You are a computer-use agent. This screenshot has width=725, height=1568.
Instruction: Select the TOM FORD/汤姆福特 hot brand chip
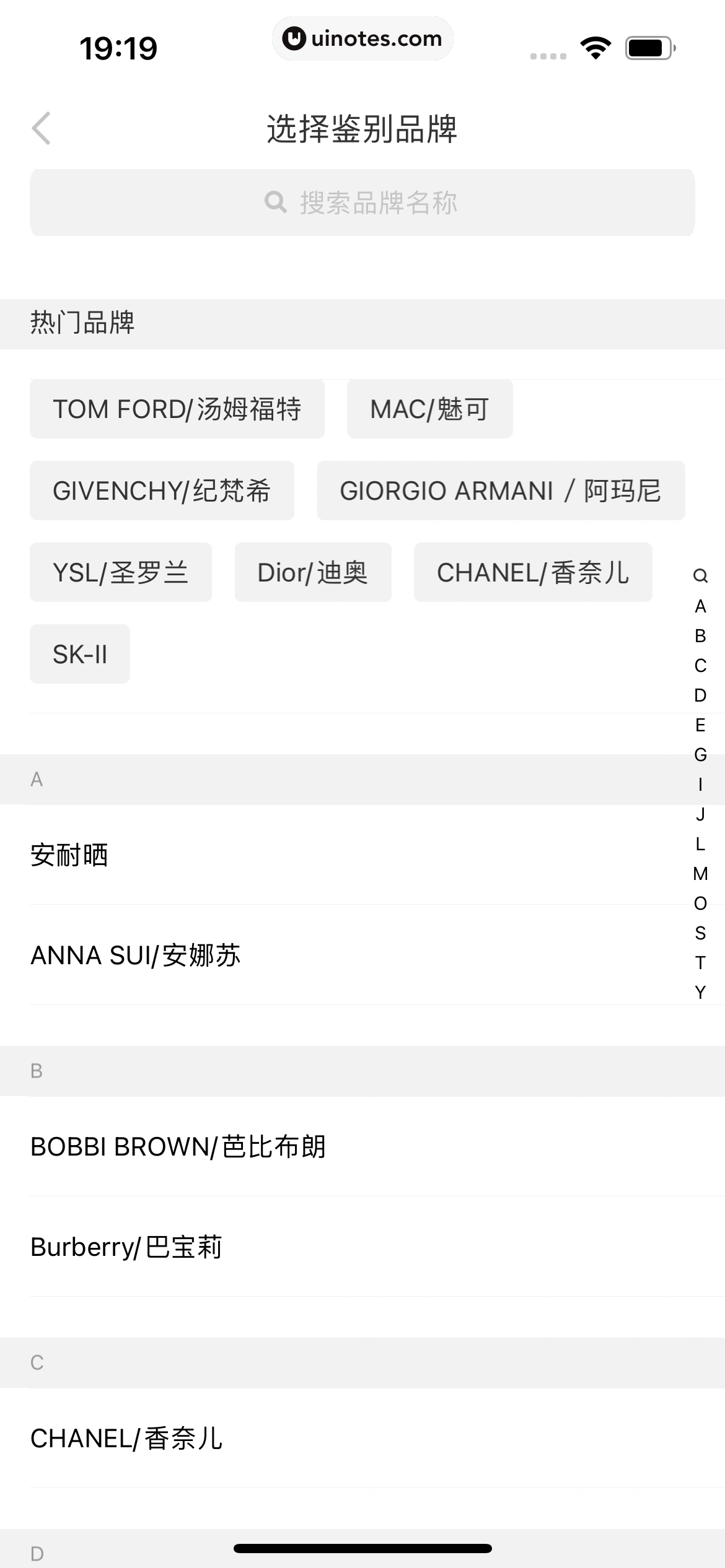click(x=177, y=409)
